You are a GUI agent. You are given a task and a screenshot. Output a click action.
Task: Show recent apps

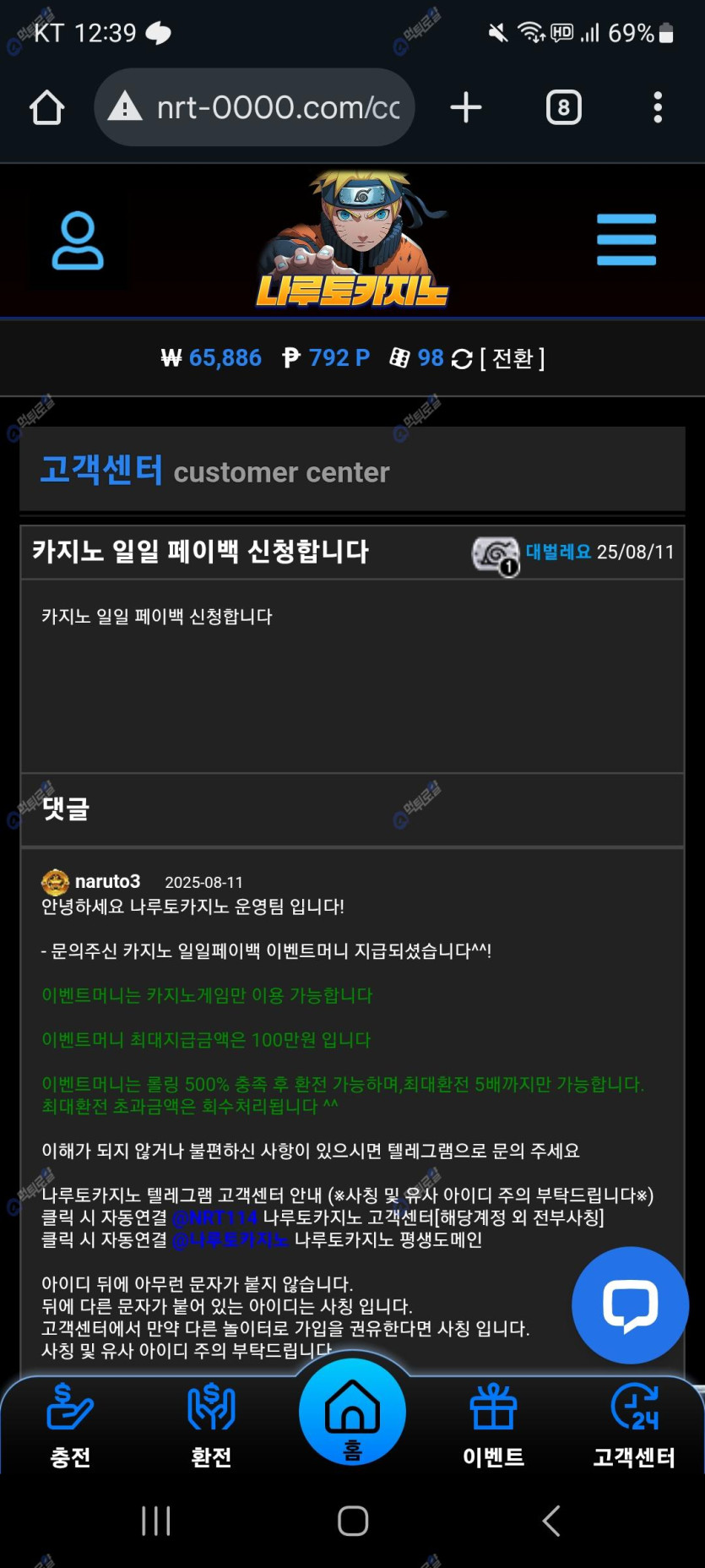[x=156, y=1521]
